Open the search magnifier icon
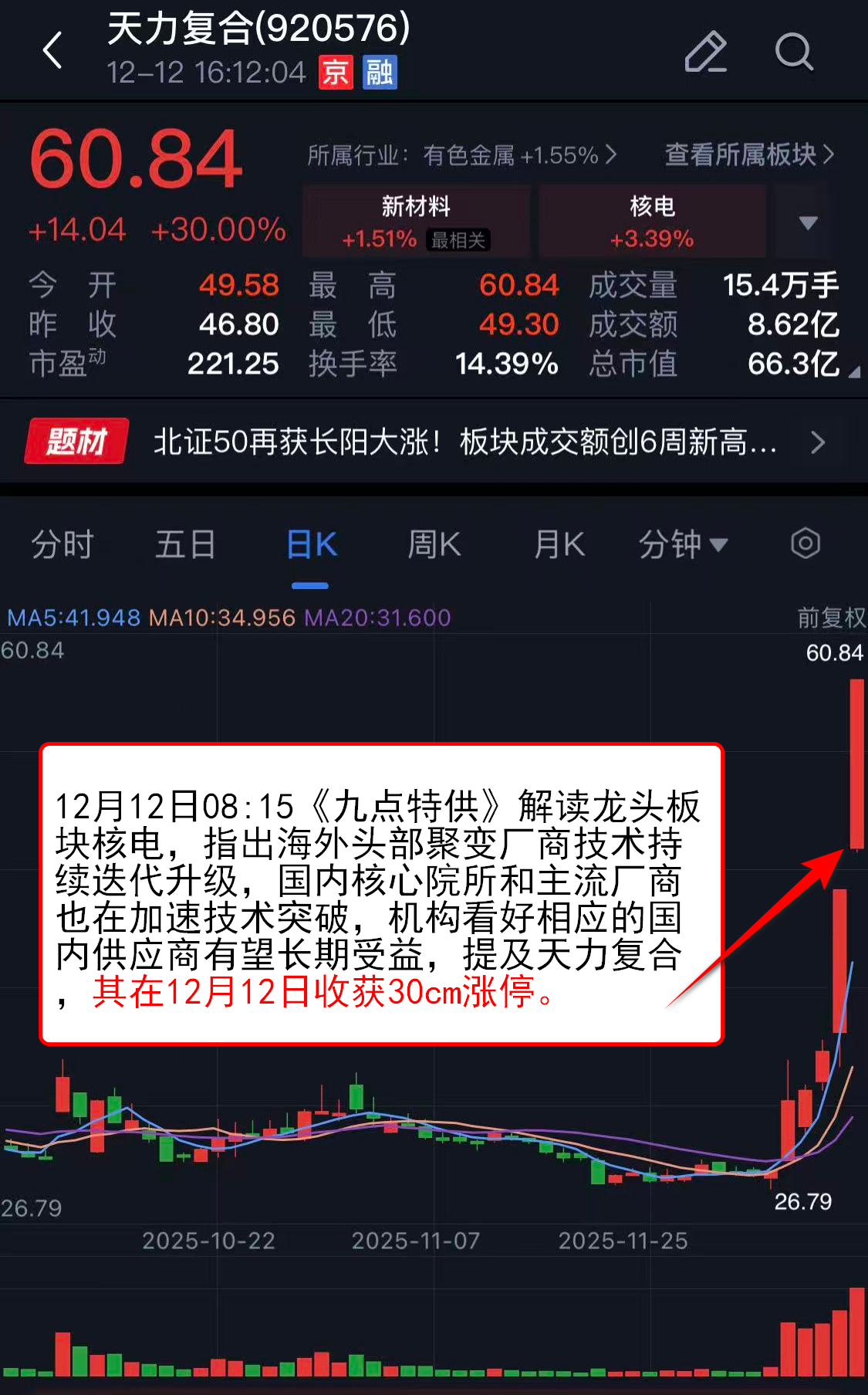The height and width of the screenshot is (1395, 868). pos(793,52)
